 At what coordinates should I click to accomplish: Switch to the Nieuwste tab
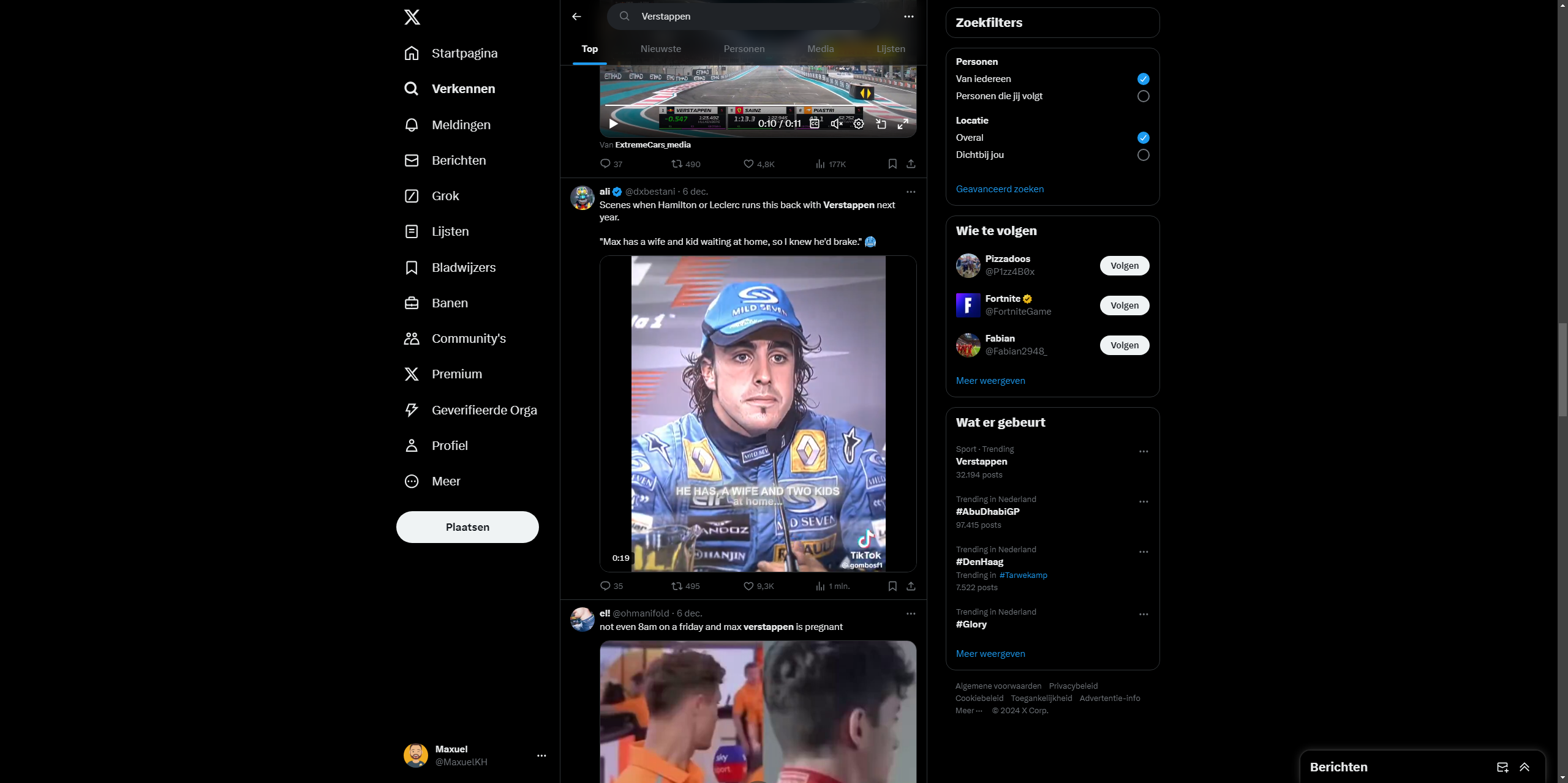tap(660, 49)
